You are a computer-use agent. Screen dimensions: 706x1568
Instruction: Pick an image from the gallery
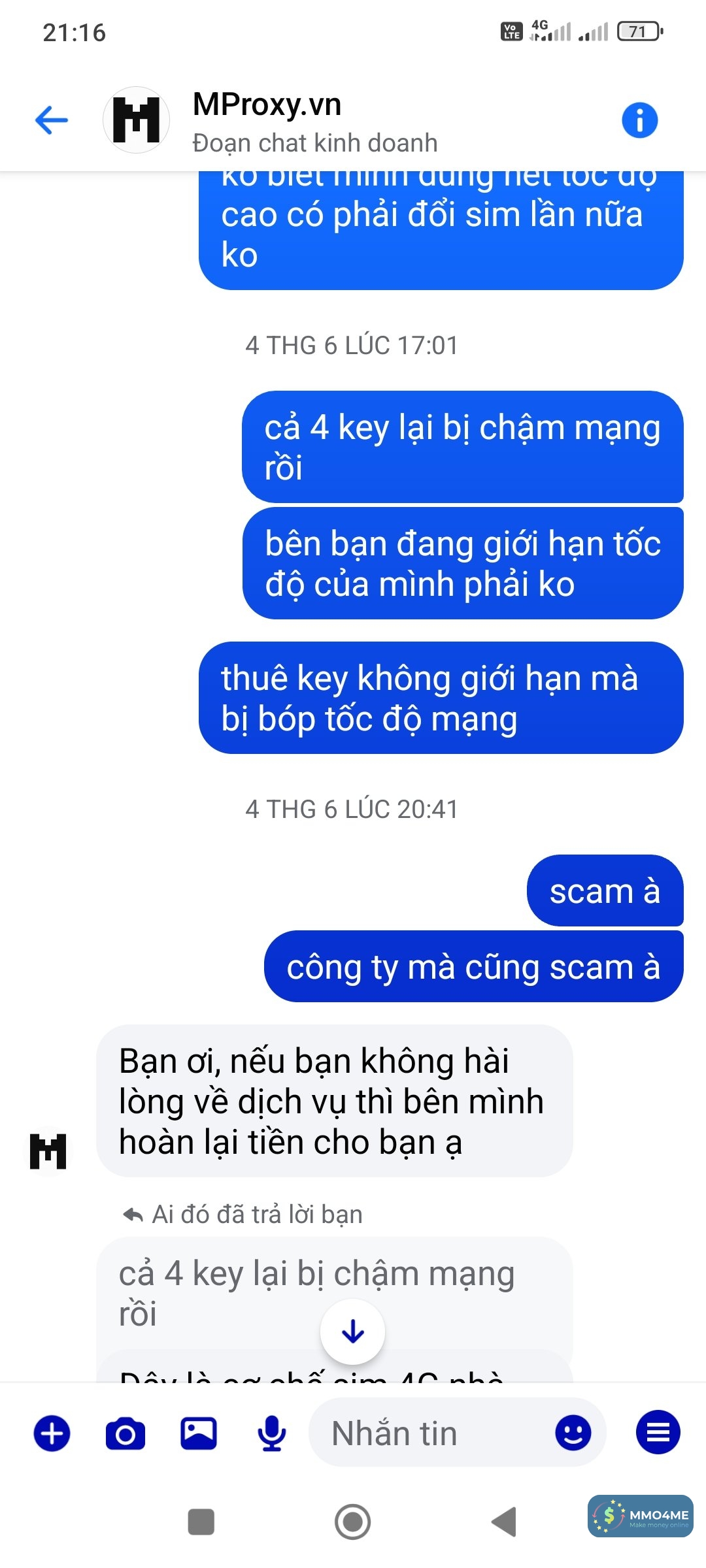click(x=199, y=1433)
